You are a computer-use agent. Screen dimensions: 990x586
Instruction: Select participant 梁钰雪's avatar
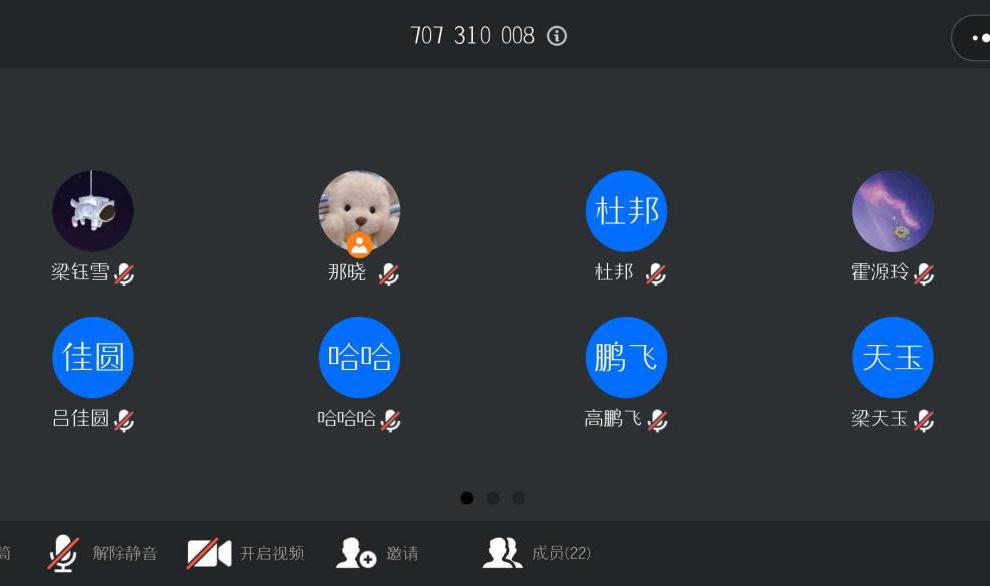click(93, 211)
